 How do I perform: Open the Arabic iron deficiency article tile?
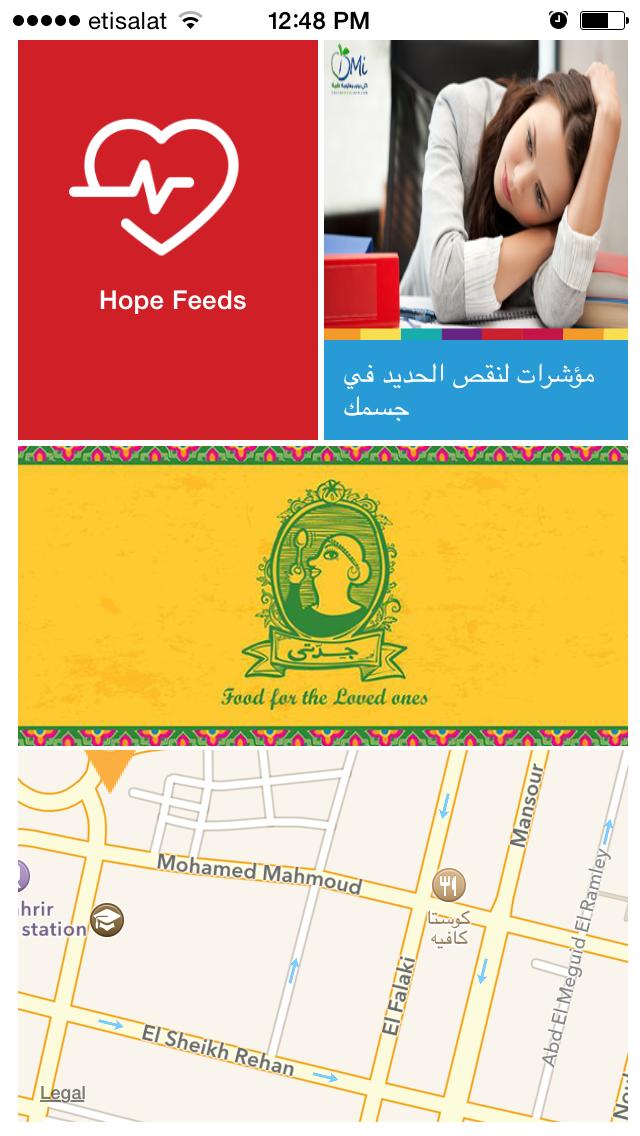click(476, 240)
